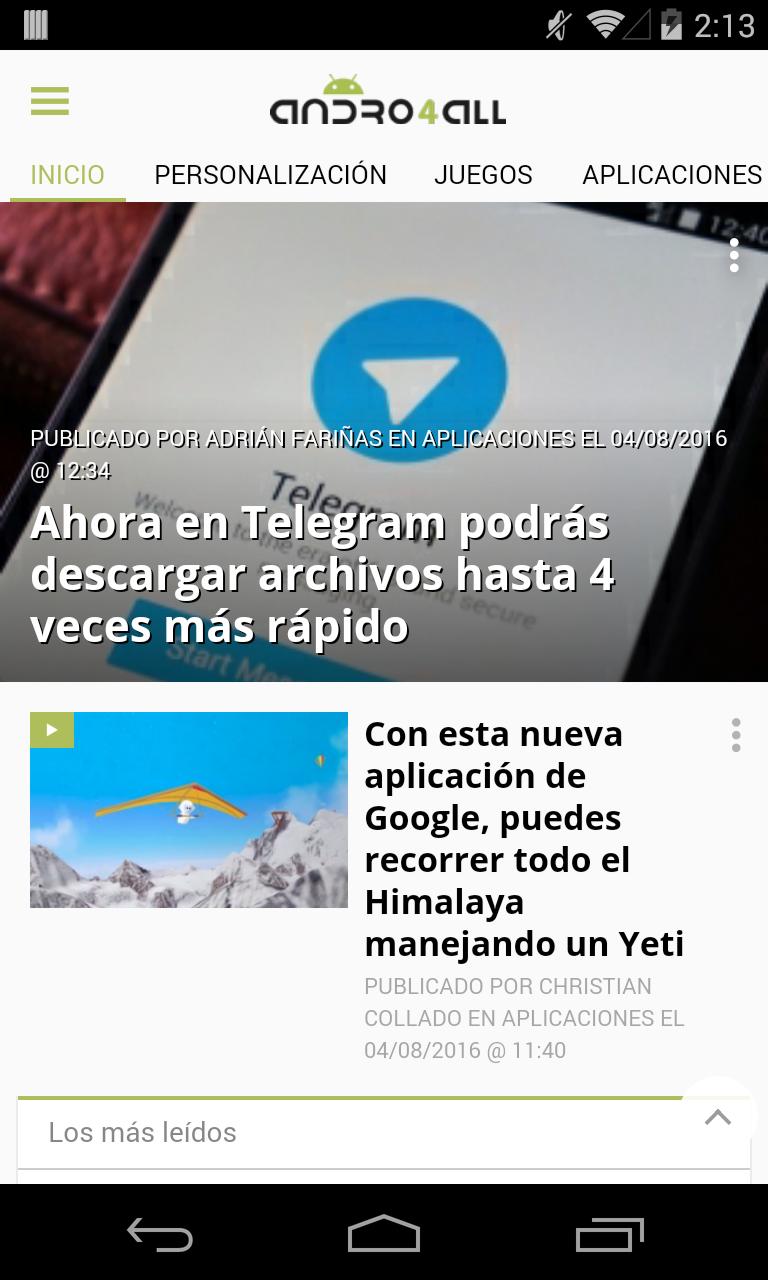Image resolution: width=768 pixels, height=1280 pixels.
Task: Go back using the system back button
Action: pyautogui.click(x=160, y=1234)
